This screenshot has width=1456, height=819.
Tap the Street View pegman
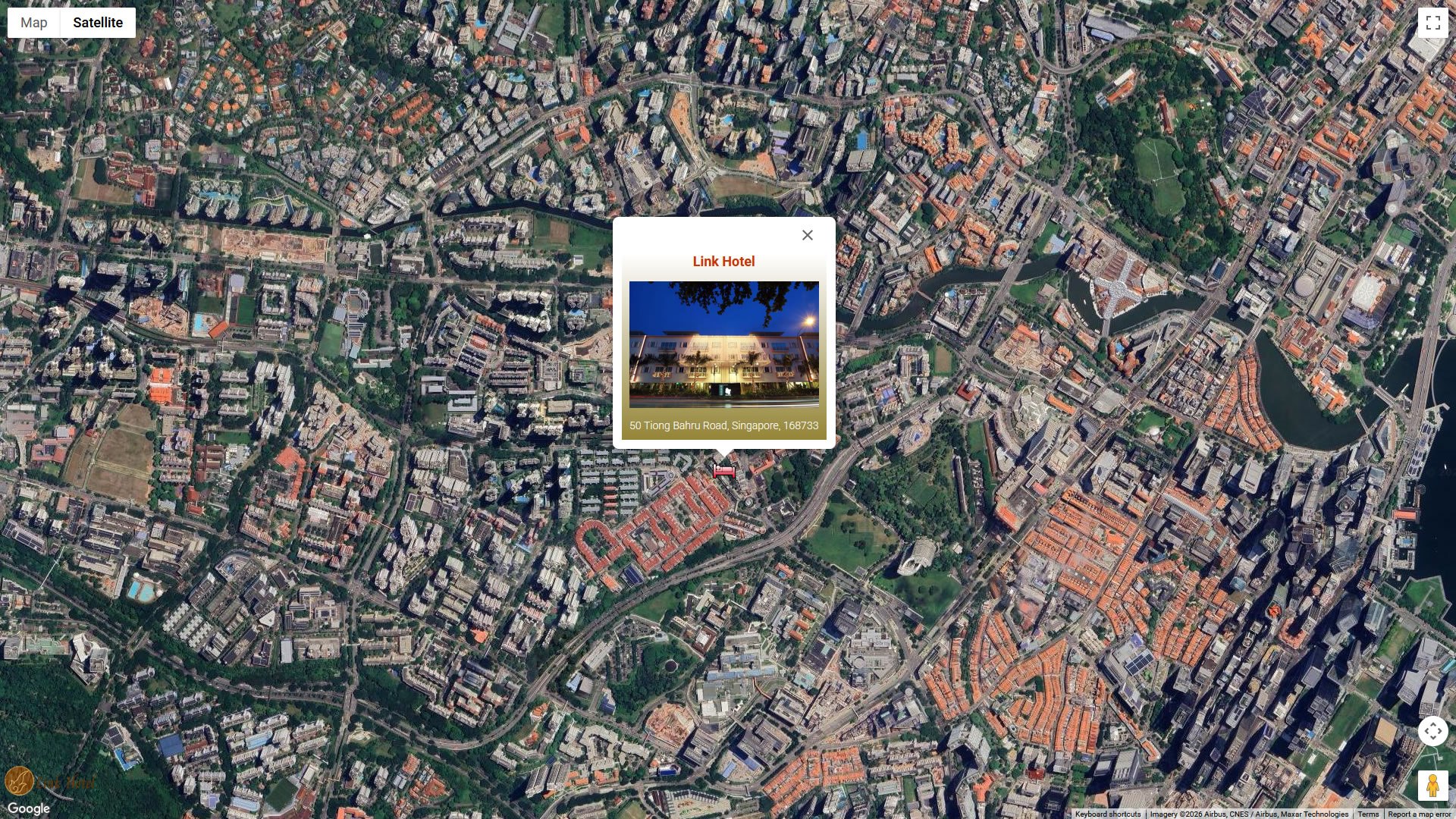[x=1432, y=786]
